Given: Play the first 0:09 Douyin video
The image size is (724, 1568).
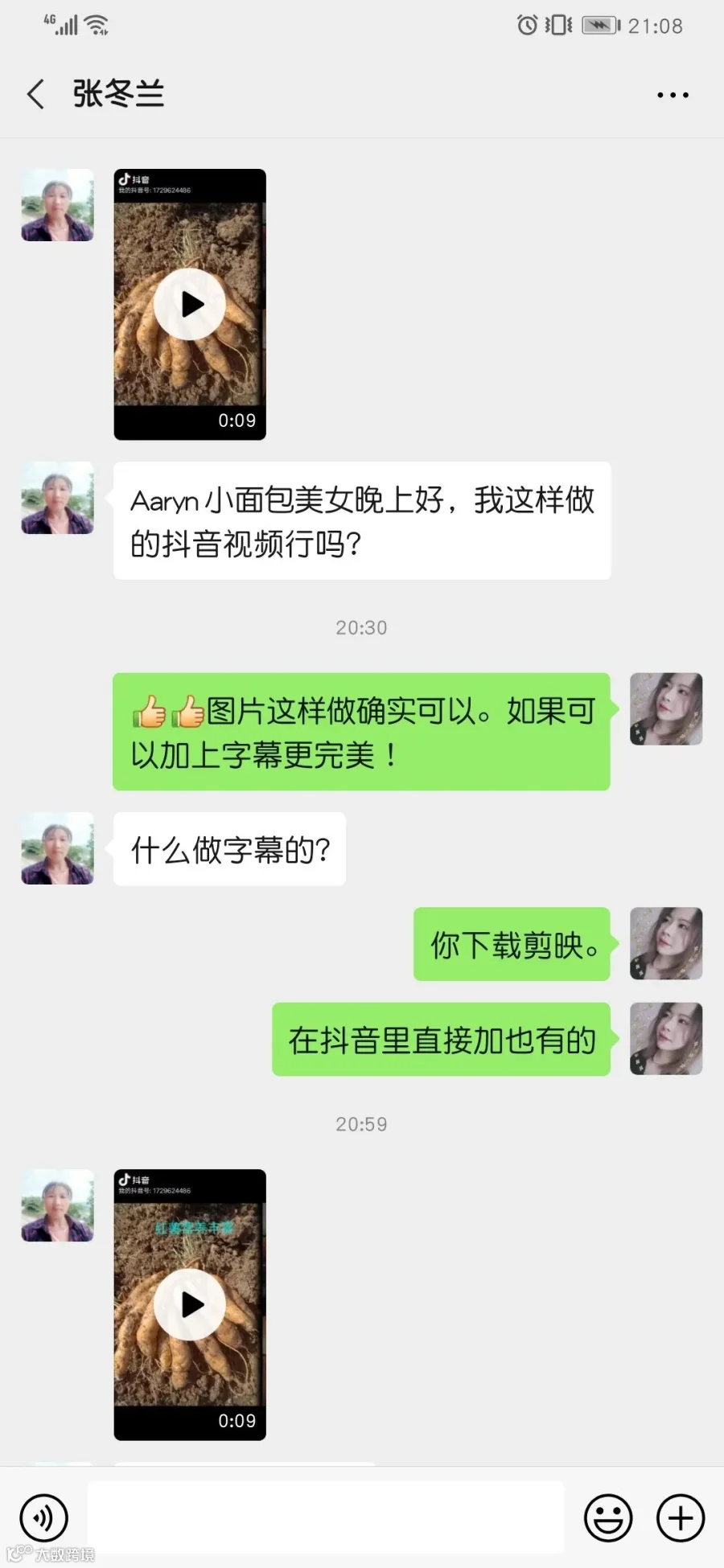Looking at the screenshot, I should [190, 305].
